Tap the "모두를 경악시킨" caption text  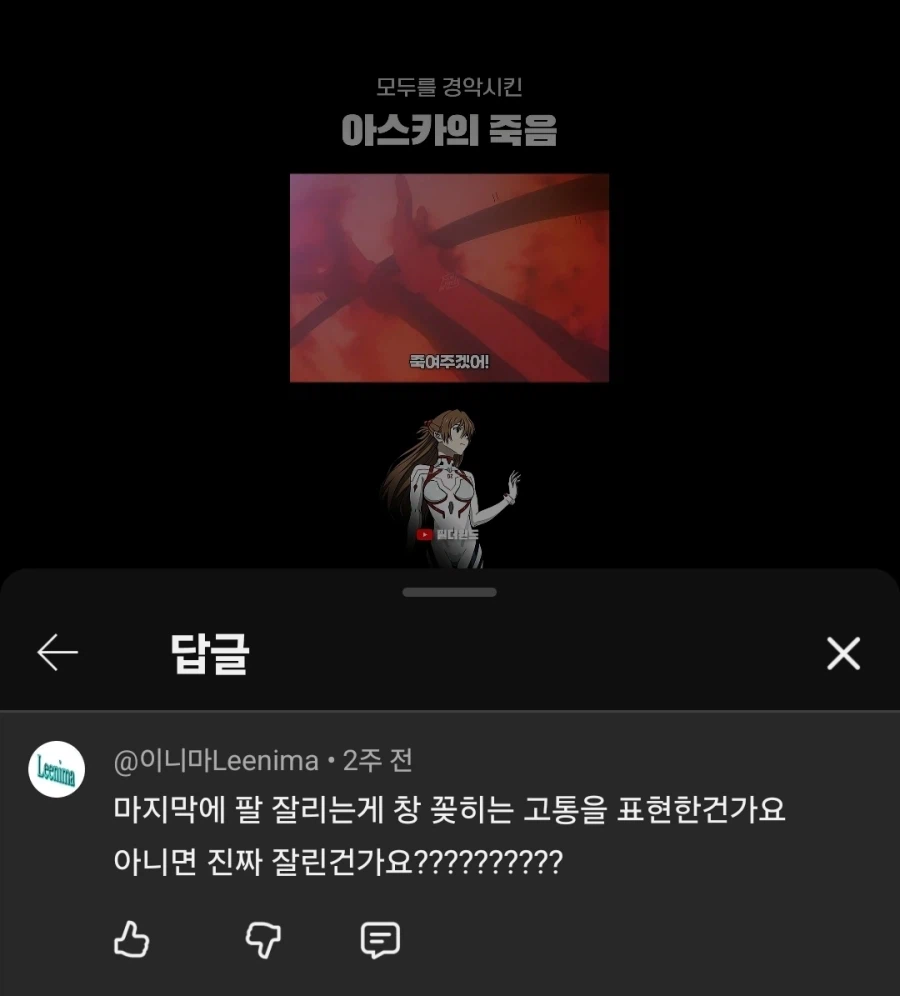point(449,88)
